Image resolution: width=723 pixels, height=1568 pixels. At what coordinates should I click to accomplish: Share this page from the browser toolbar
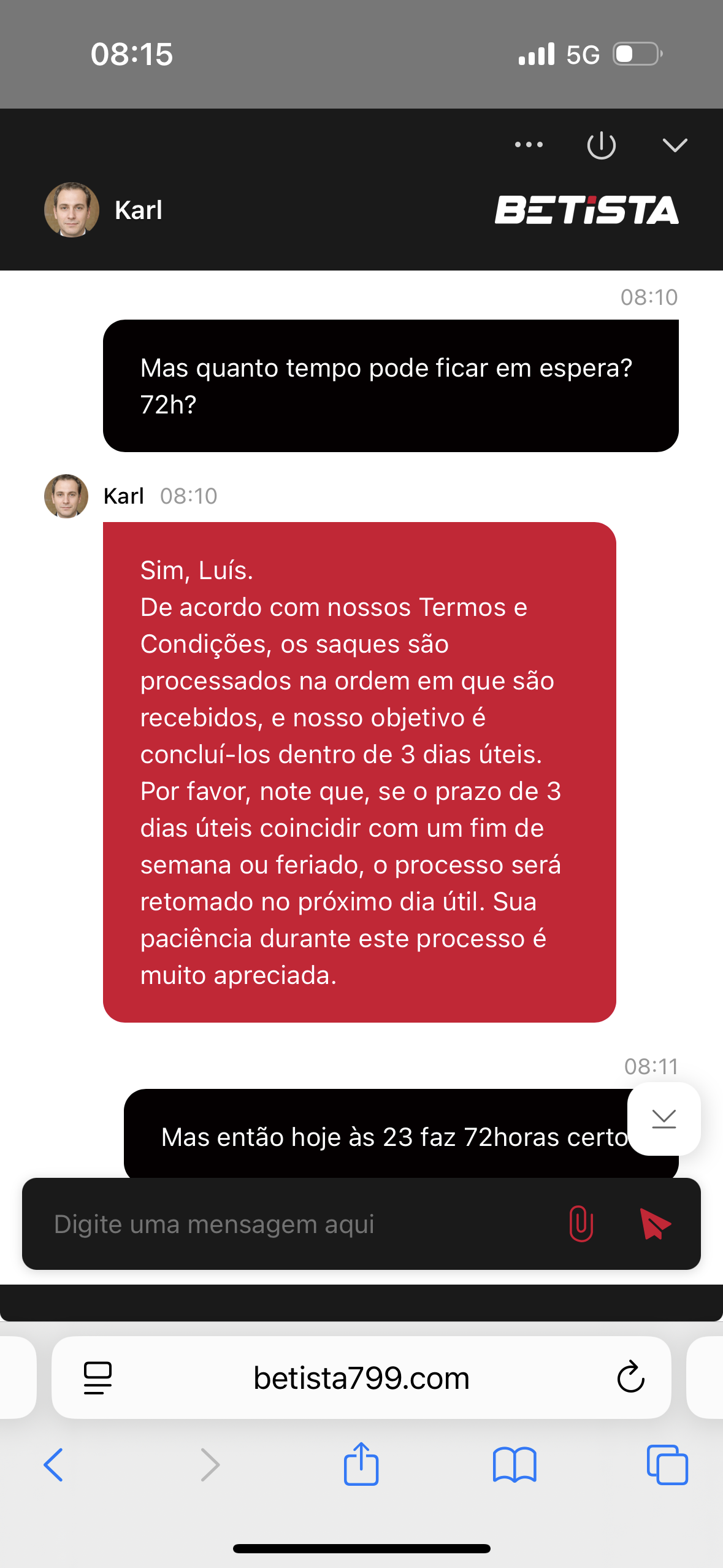361,1464
